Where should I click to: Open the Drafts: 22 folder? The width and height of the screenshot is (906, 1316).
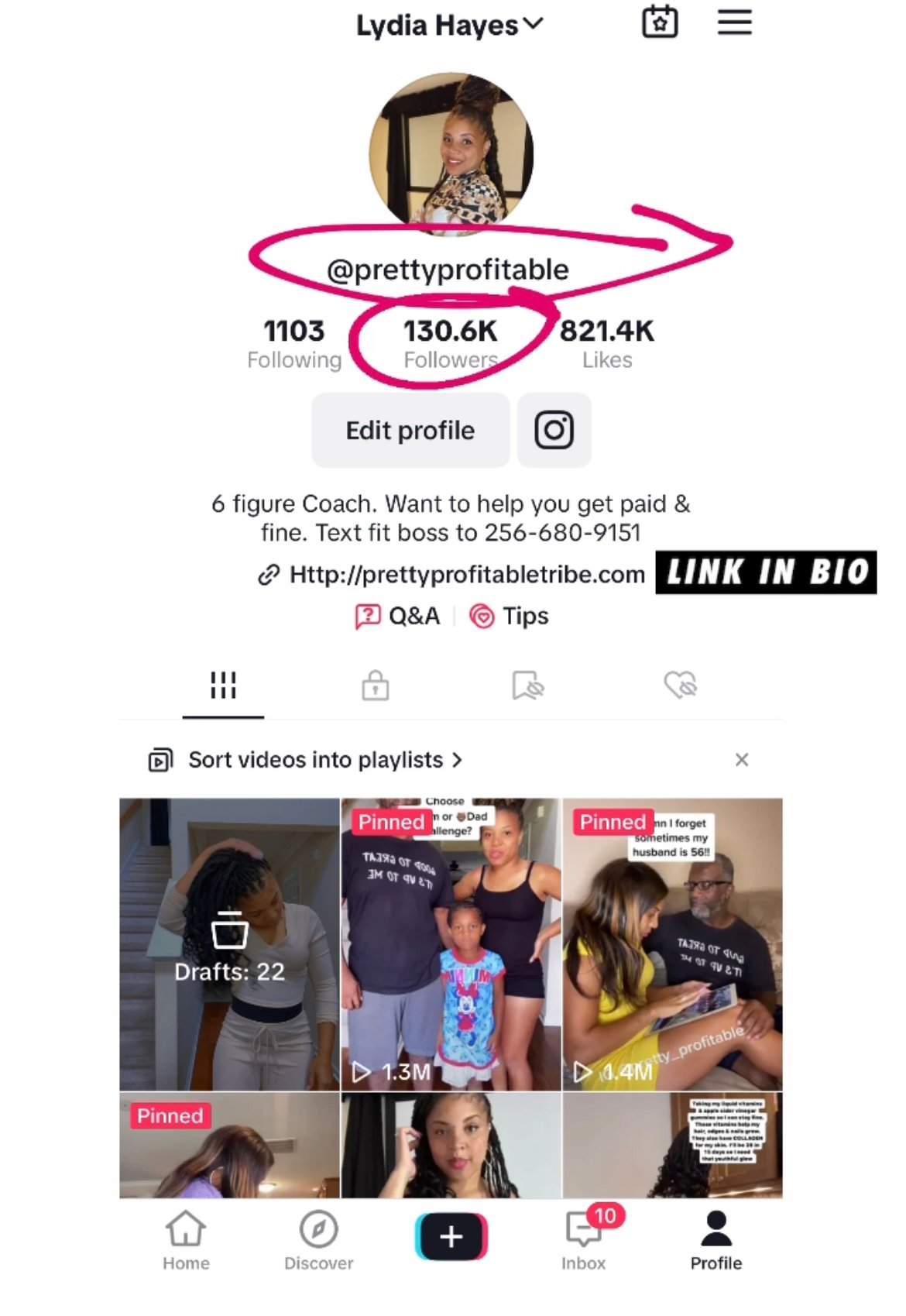229,944
